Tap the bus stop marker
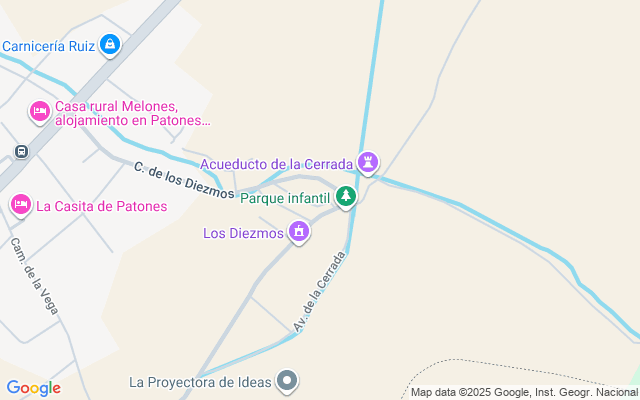 click(22, 152)
